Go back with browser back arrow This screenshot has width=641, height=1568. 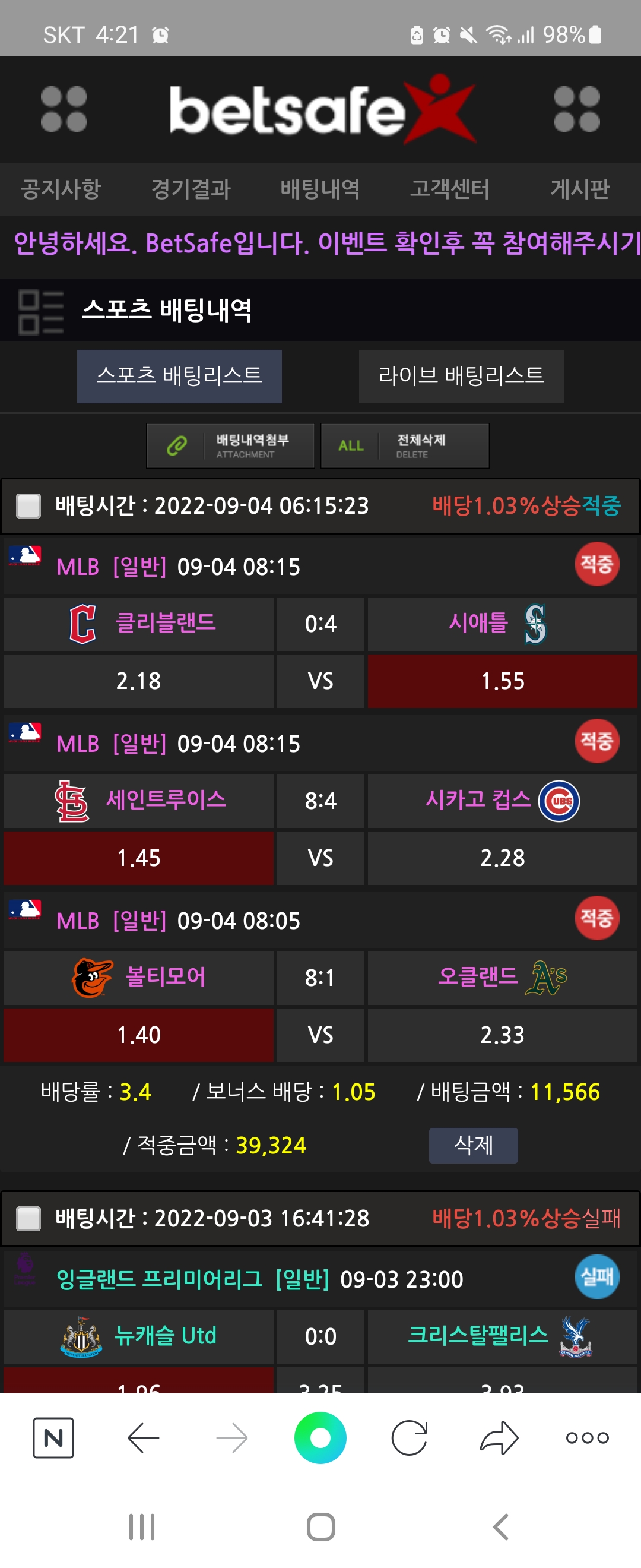click(x=144, y=1438)
